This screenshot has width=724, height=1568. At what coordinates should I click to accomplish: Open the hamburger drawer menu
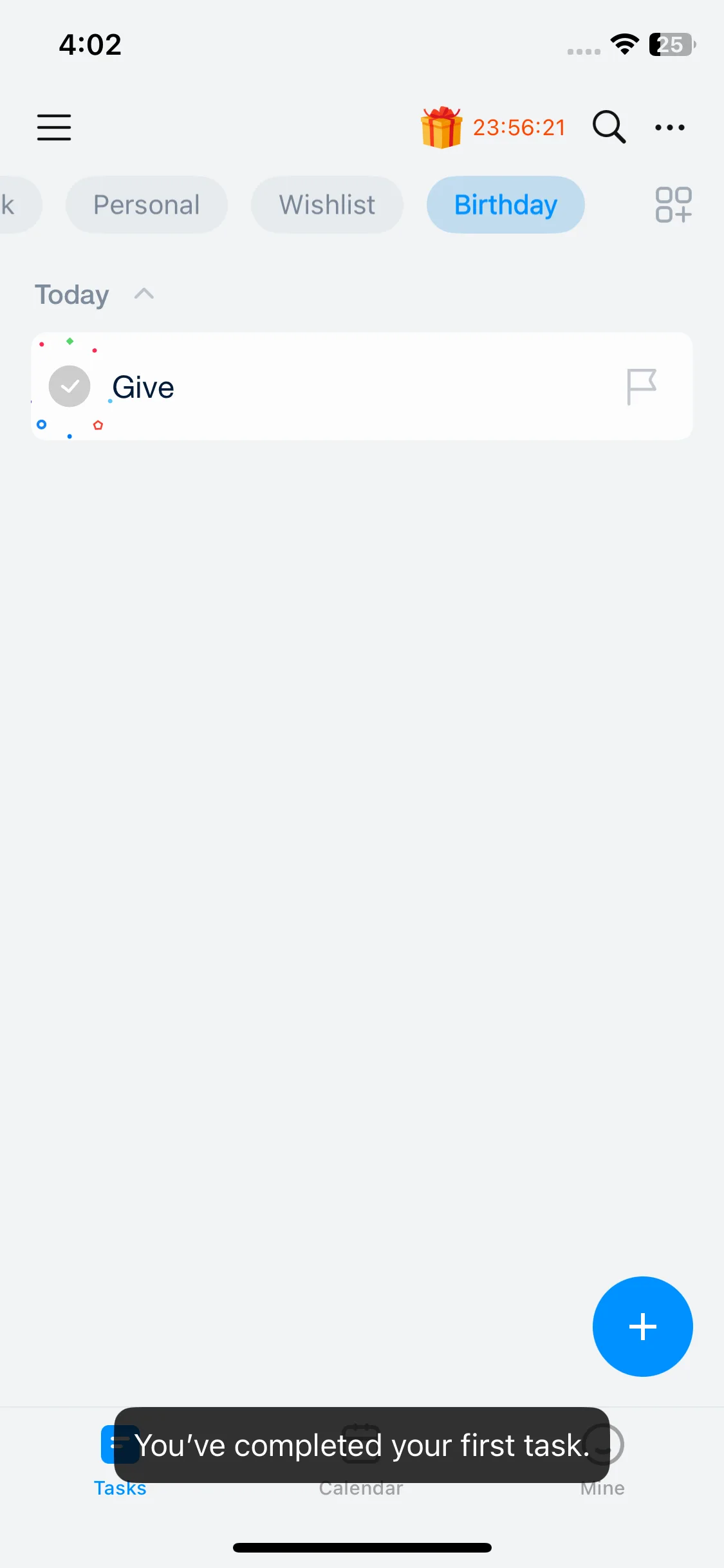pos(54,127)
